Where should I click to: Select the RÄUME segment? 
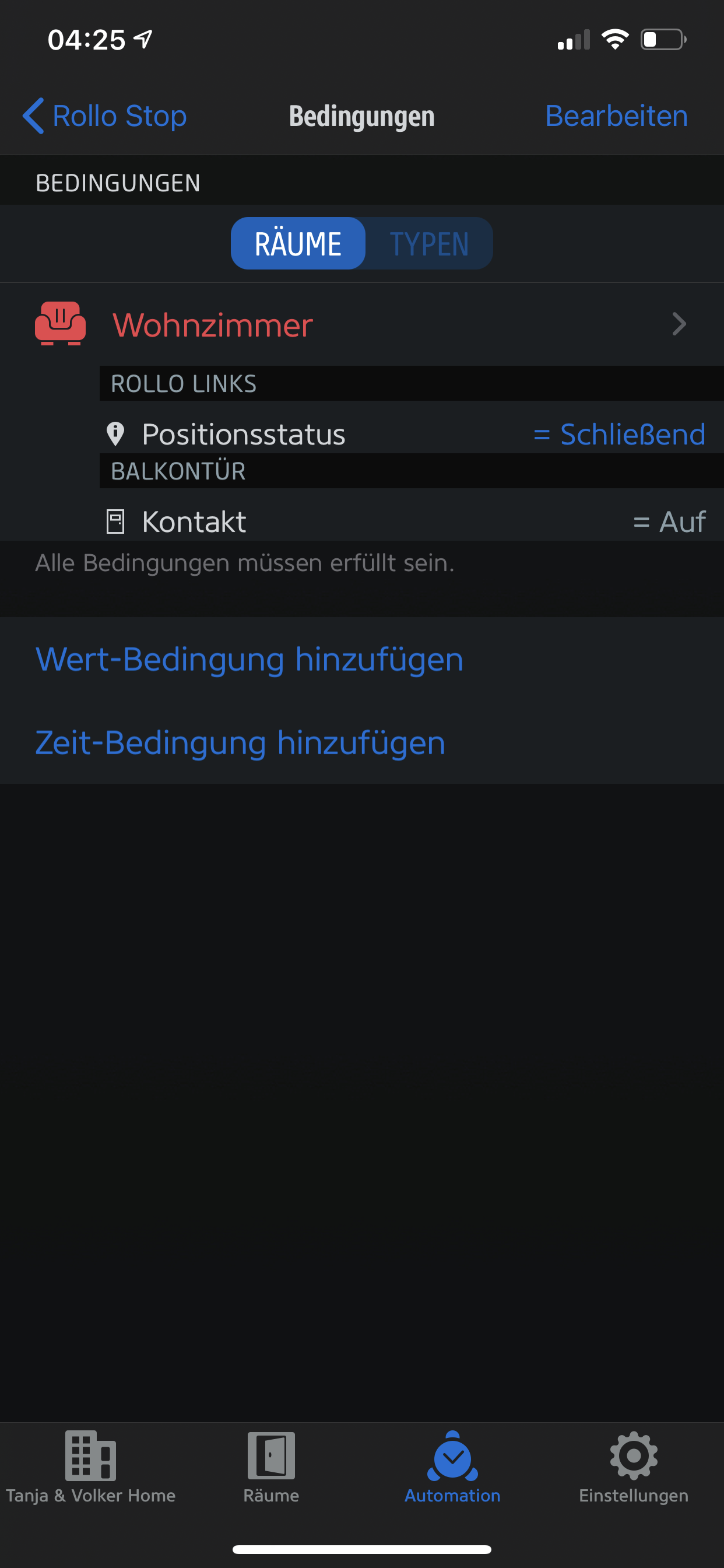(298, 243)
